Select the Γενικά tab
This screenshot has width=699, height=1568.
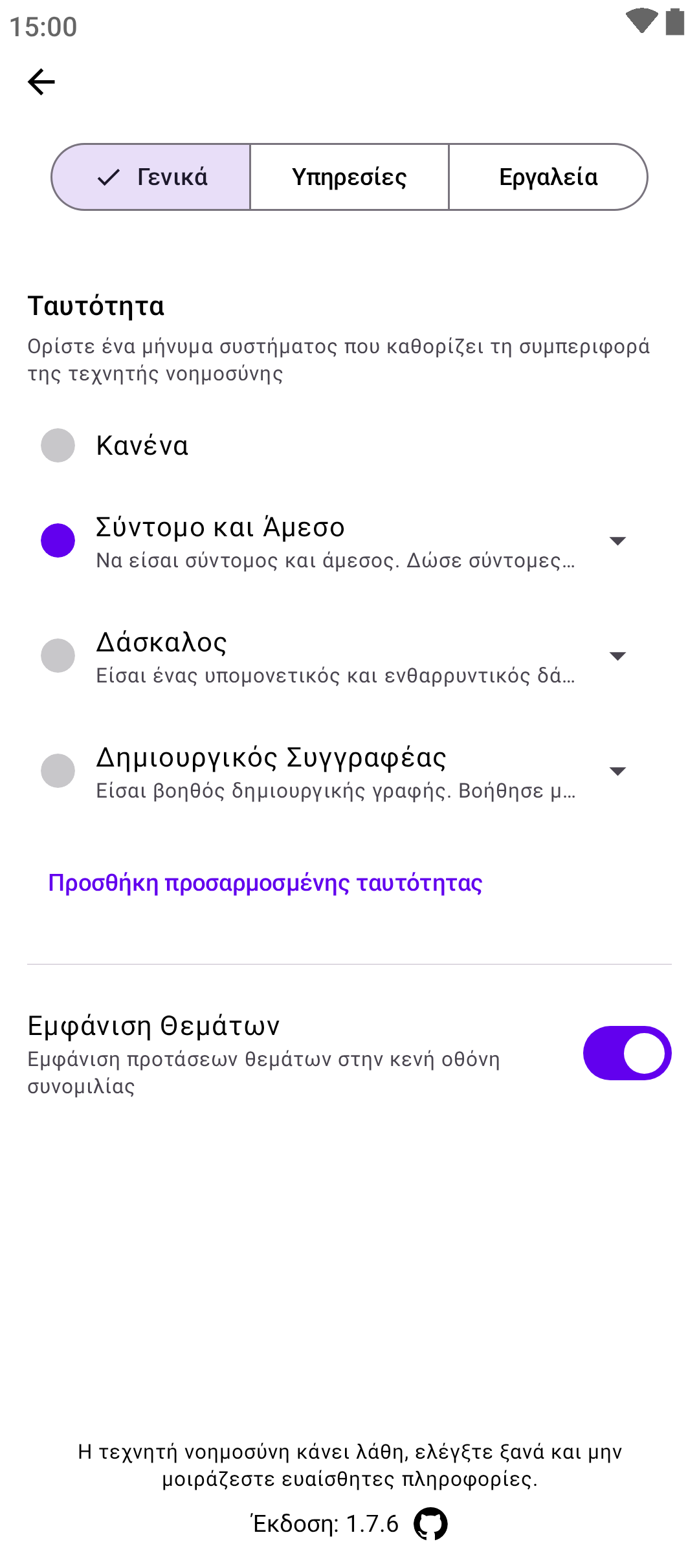(152, 177)
